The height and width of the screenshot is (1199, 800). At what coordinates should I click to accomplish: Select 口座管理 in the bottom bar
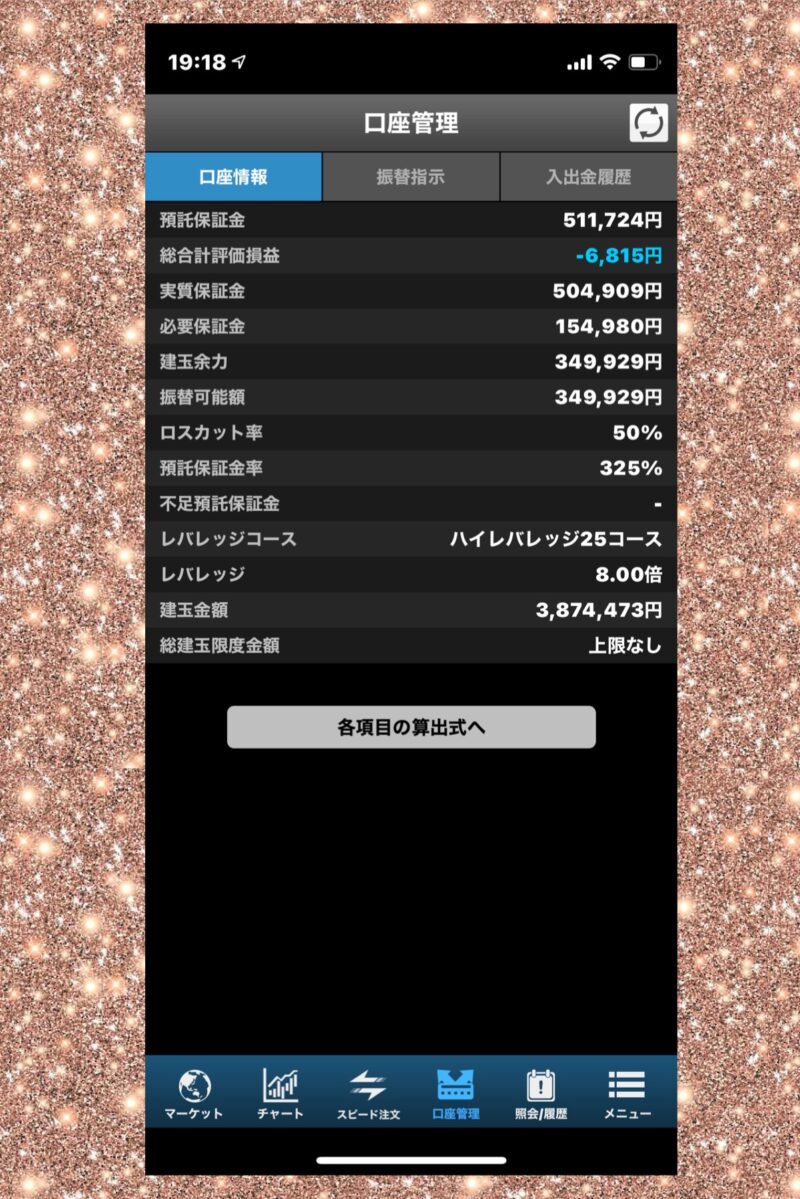455,1093
